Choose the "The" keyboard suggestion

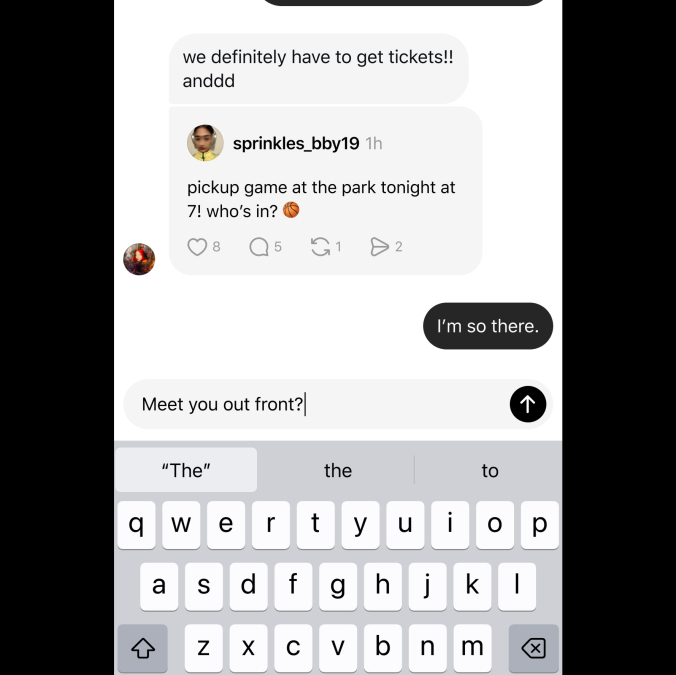click(x=187, y=470)
